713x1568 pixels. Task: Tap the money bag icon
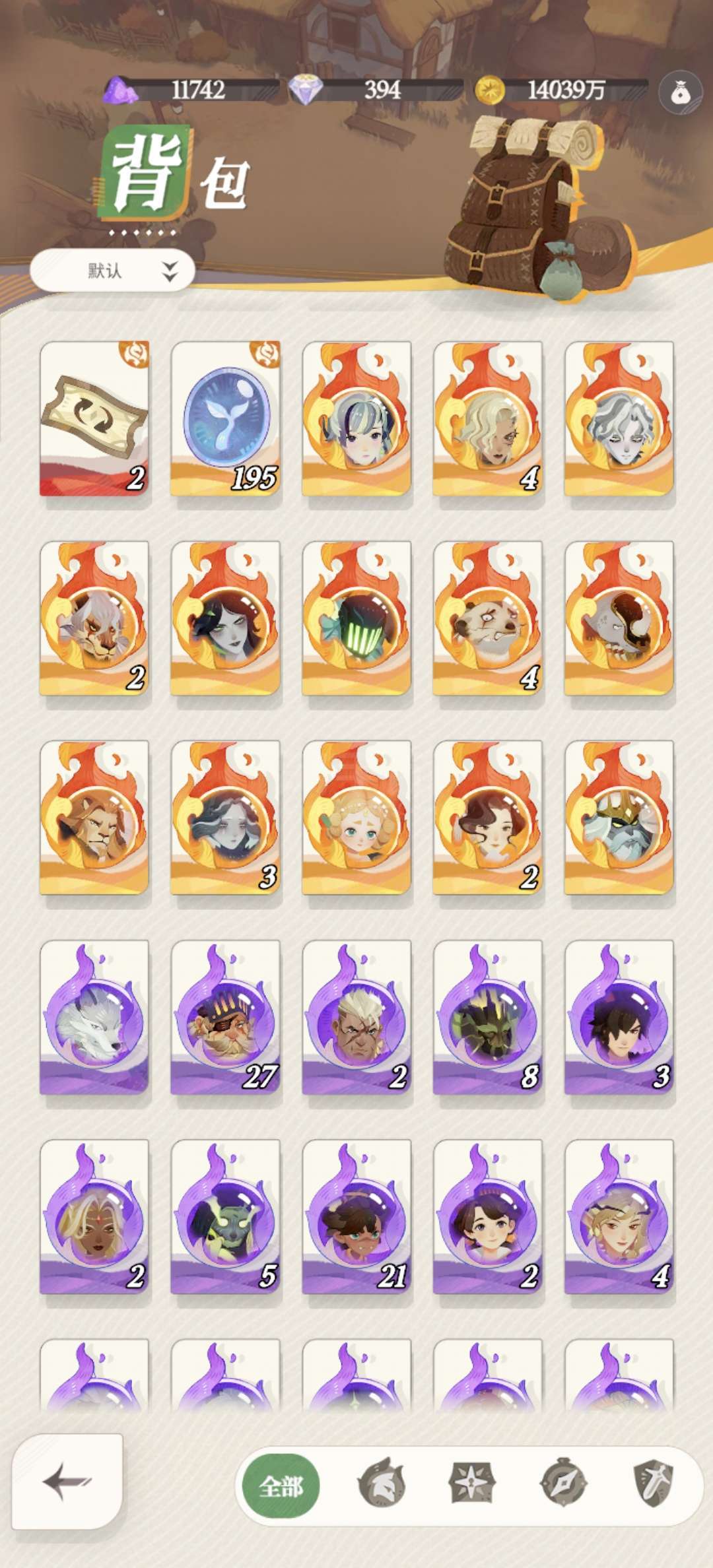(x=681, y=92)
